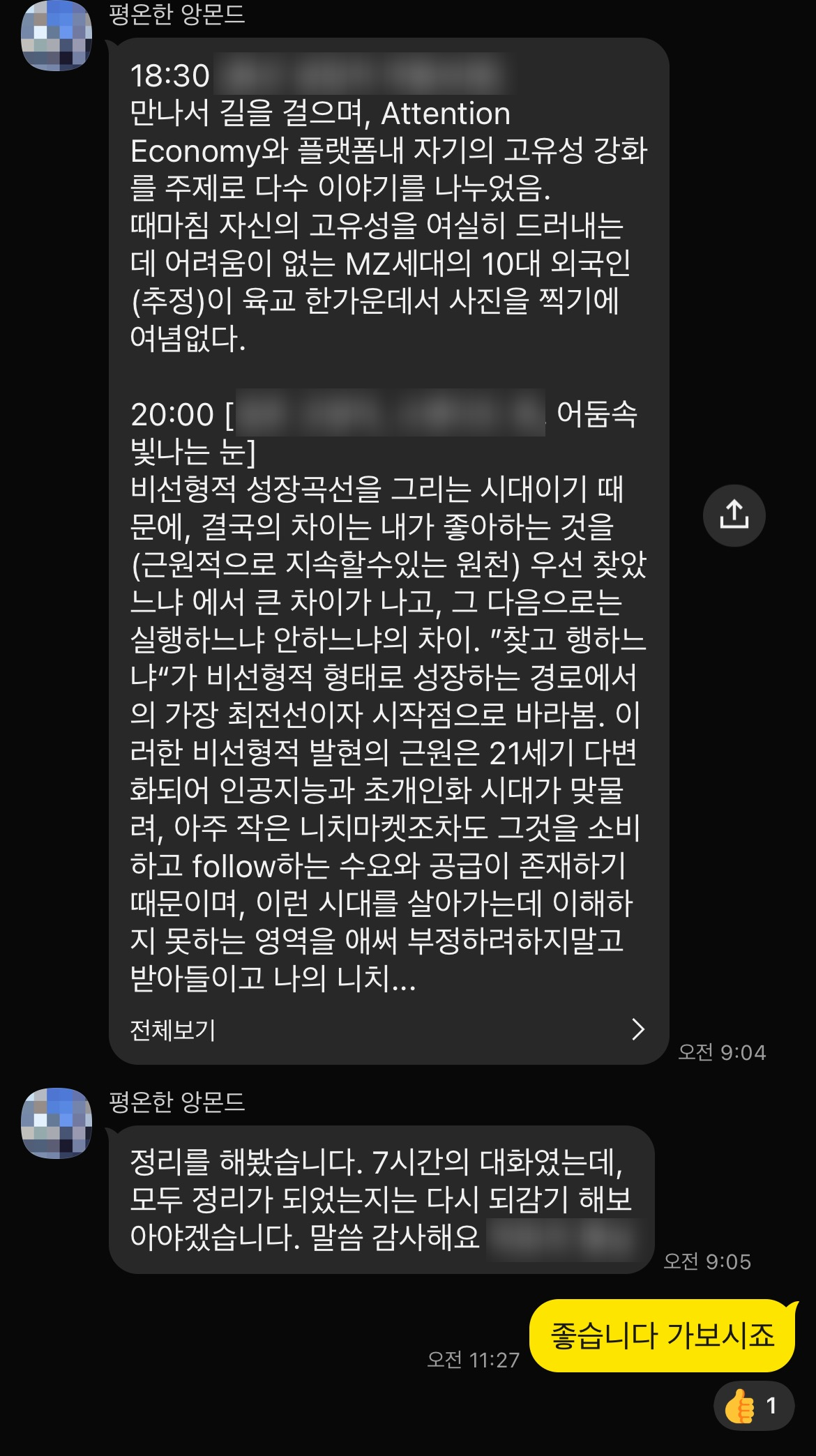Expand full message with 전체보기
Image resolution: width=816 pixels, height=1456 pixels.
[388, 1030]
